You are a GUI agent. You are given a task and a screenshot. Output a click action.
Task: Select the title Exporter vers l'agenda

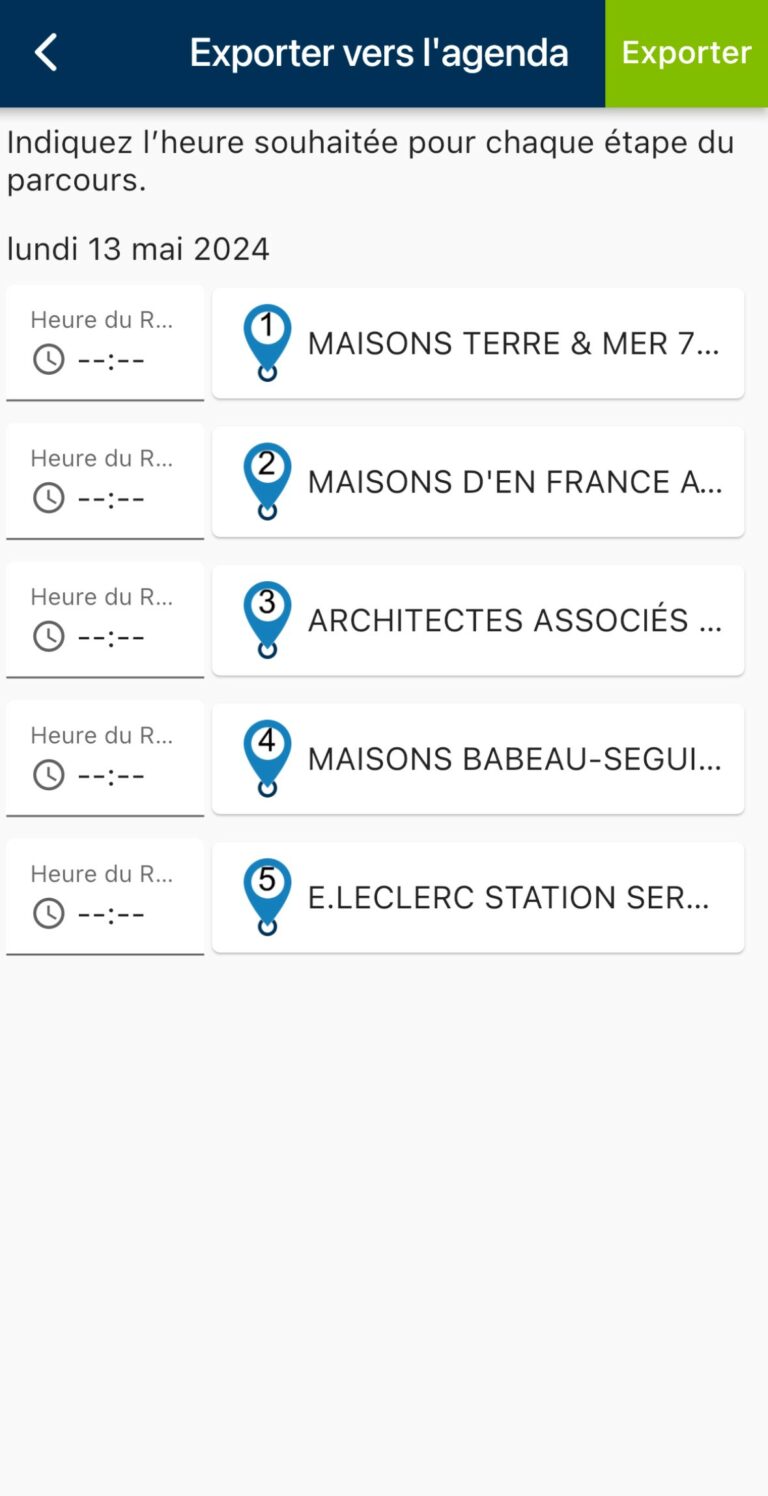(378, 52)
